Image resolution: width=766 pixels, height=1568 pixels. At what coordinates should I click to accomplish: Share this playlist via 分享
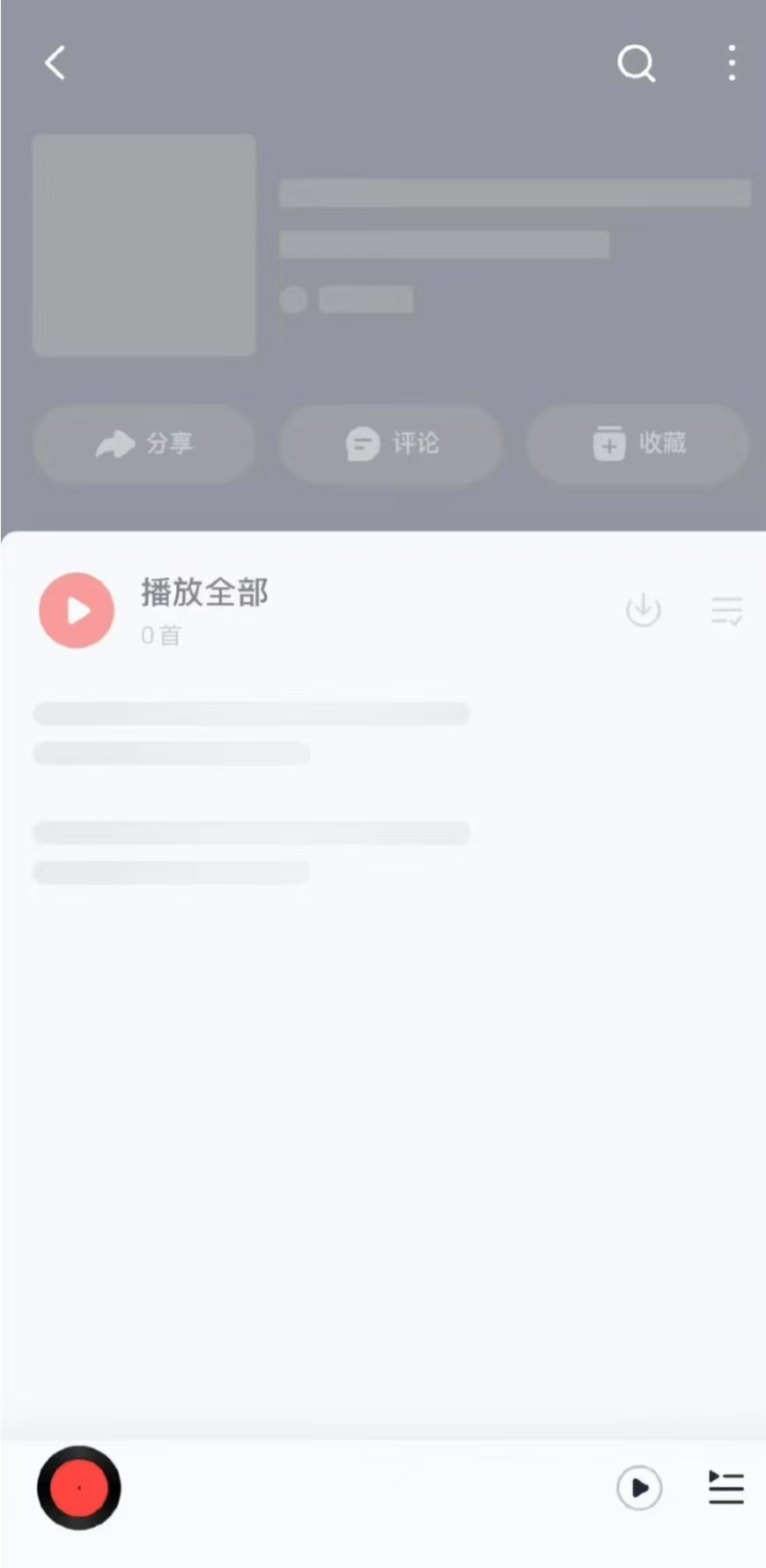click(144, 443)
